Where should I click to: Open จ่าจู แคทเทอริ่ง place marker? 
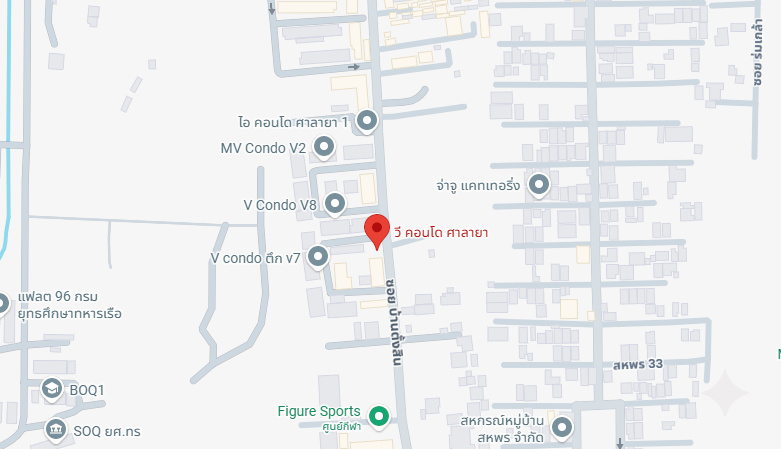539,185
